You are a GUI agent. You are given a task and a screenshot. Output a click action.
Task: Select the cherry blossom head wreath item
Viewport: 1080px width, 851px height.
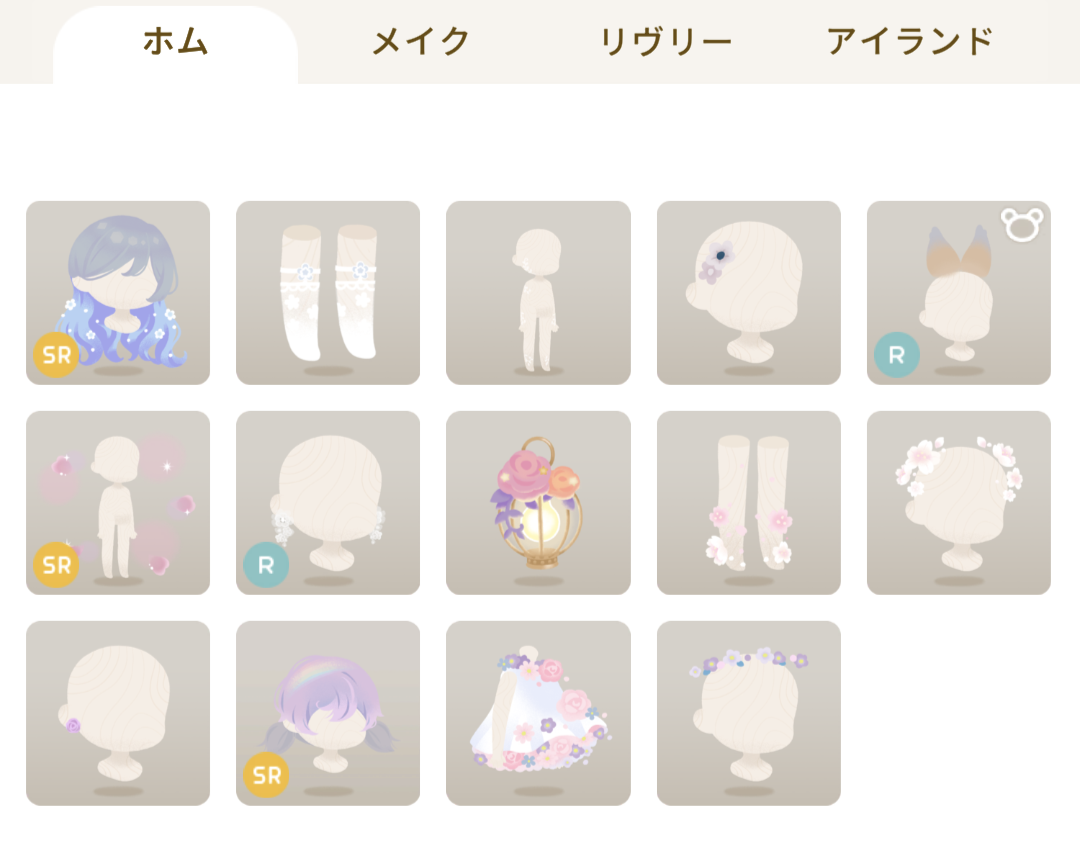pyautogui.click(x=958, y=503)
